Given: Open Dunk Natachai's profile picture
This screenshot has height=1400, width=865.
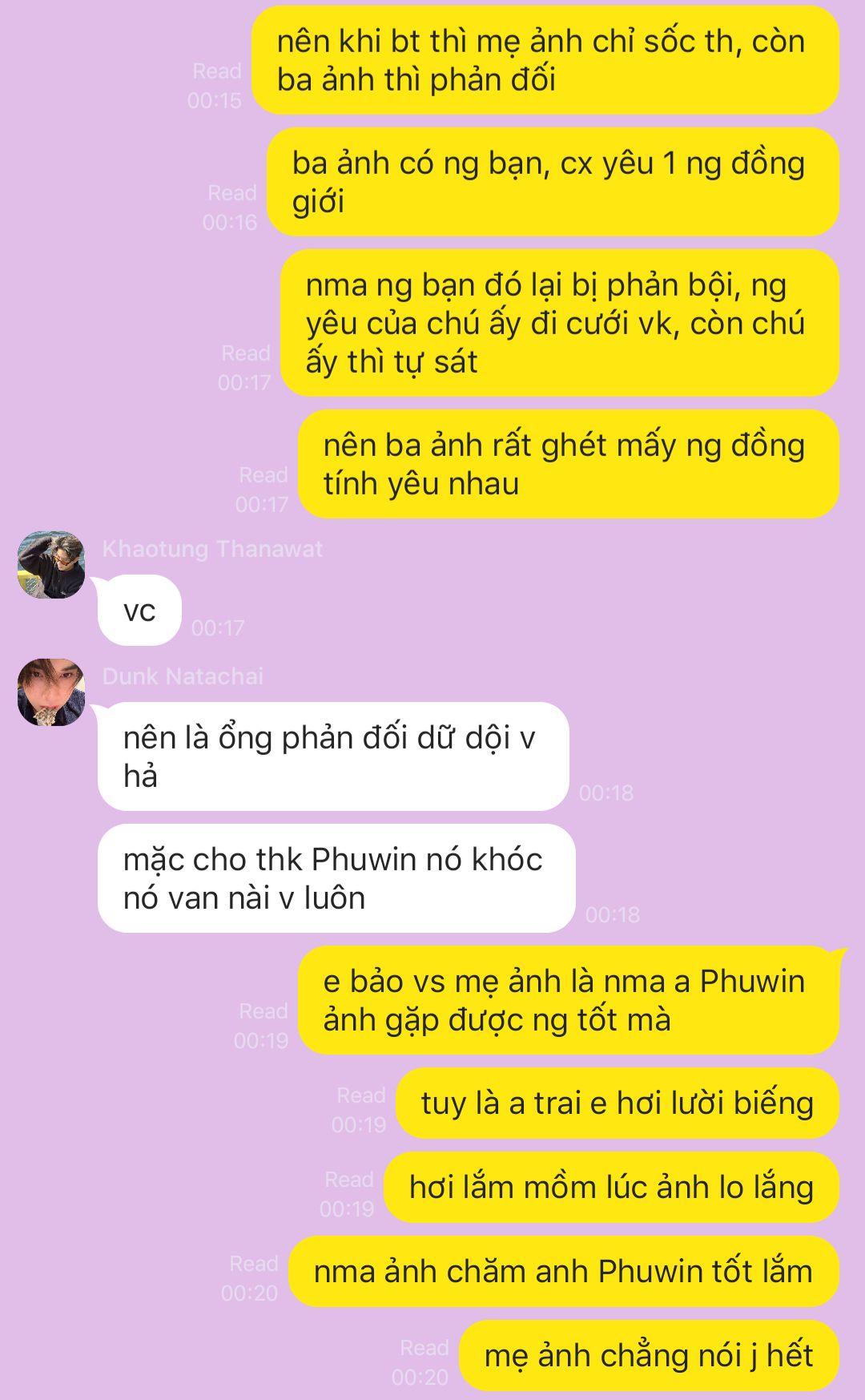Looking at the screenshot, I should pyautogui.click(x=51, y=692).
